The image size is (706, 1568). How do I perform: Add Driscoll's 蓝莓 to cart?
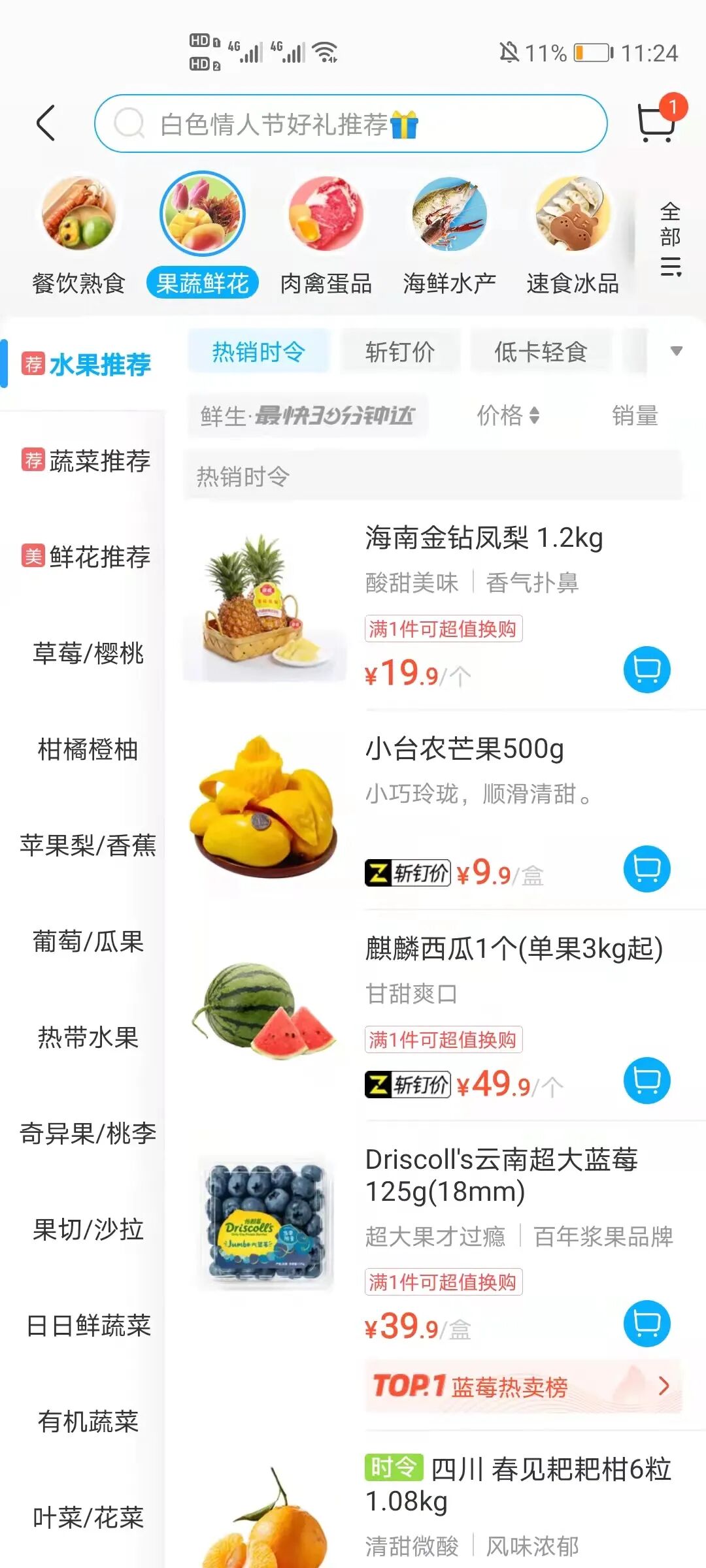point(647,1324)
